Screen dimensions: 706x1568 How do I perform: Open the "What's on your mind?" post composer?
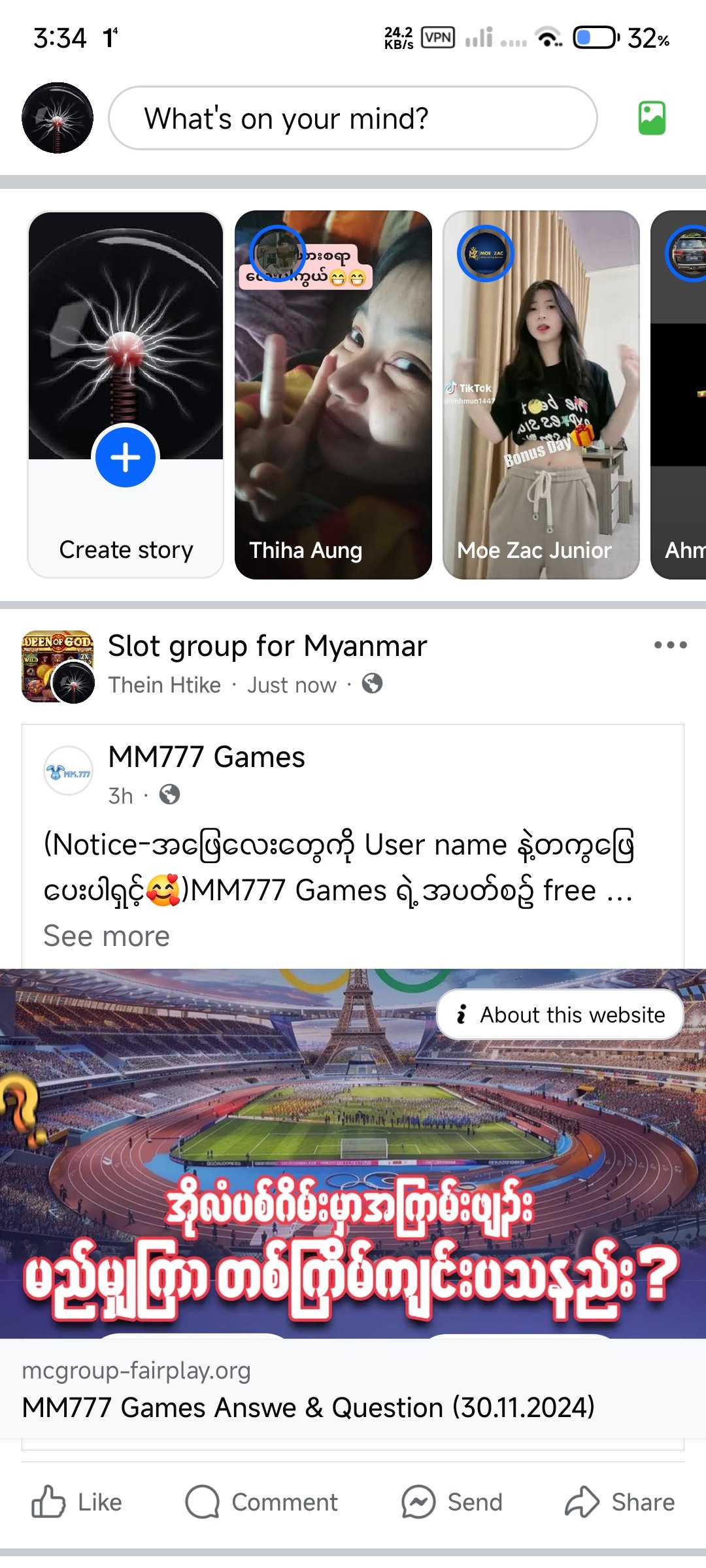(352, 118)
